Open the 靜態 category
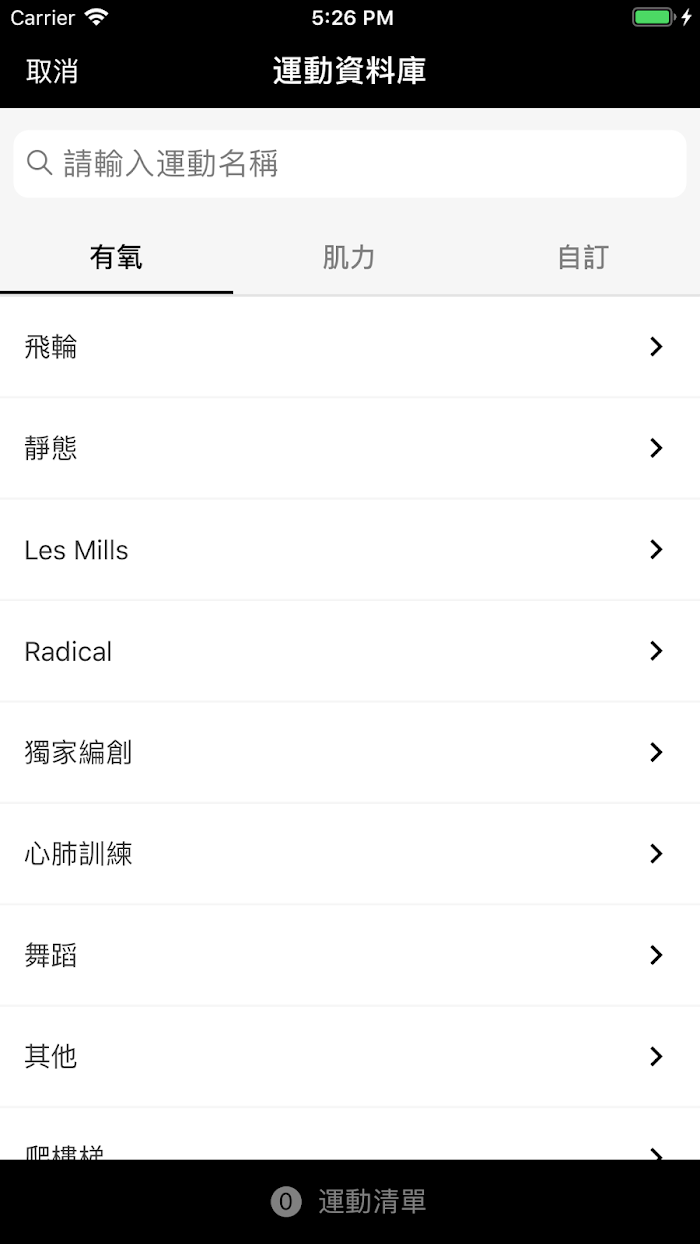Viewport: 700px width, 1244px height. coord(350,448)
